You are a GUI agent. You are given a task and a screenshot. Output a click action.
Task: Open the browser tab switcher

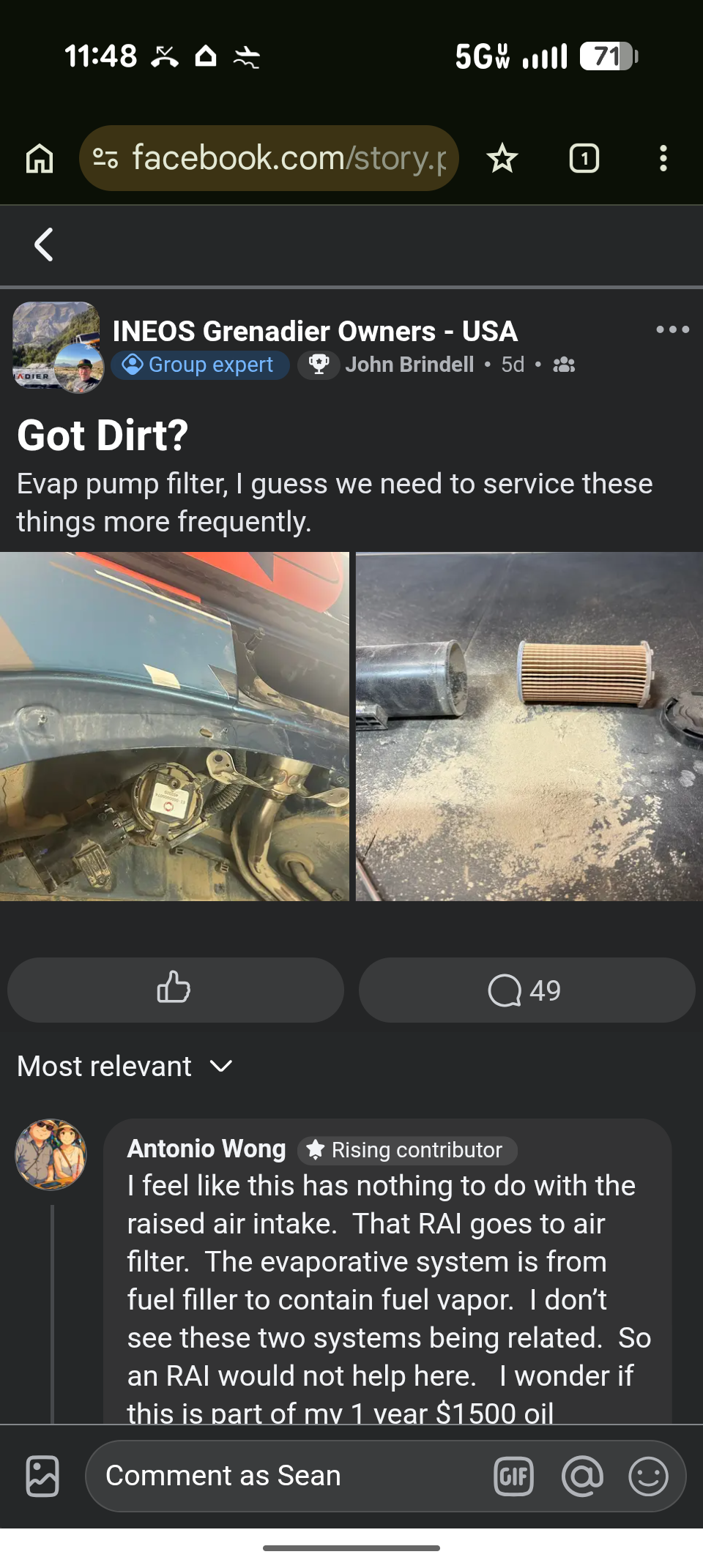point(584,158)
